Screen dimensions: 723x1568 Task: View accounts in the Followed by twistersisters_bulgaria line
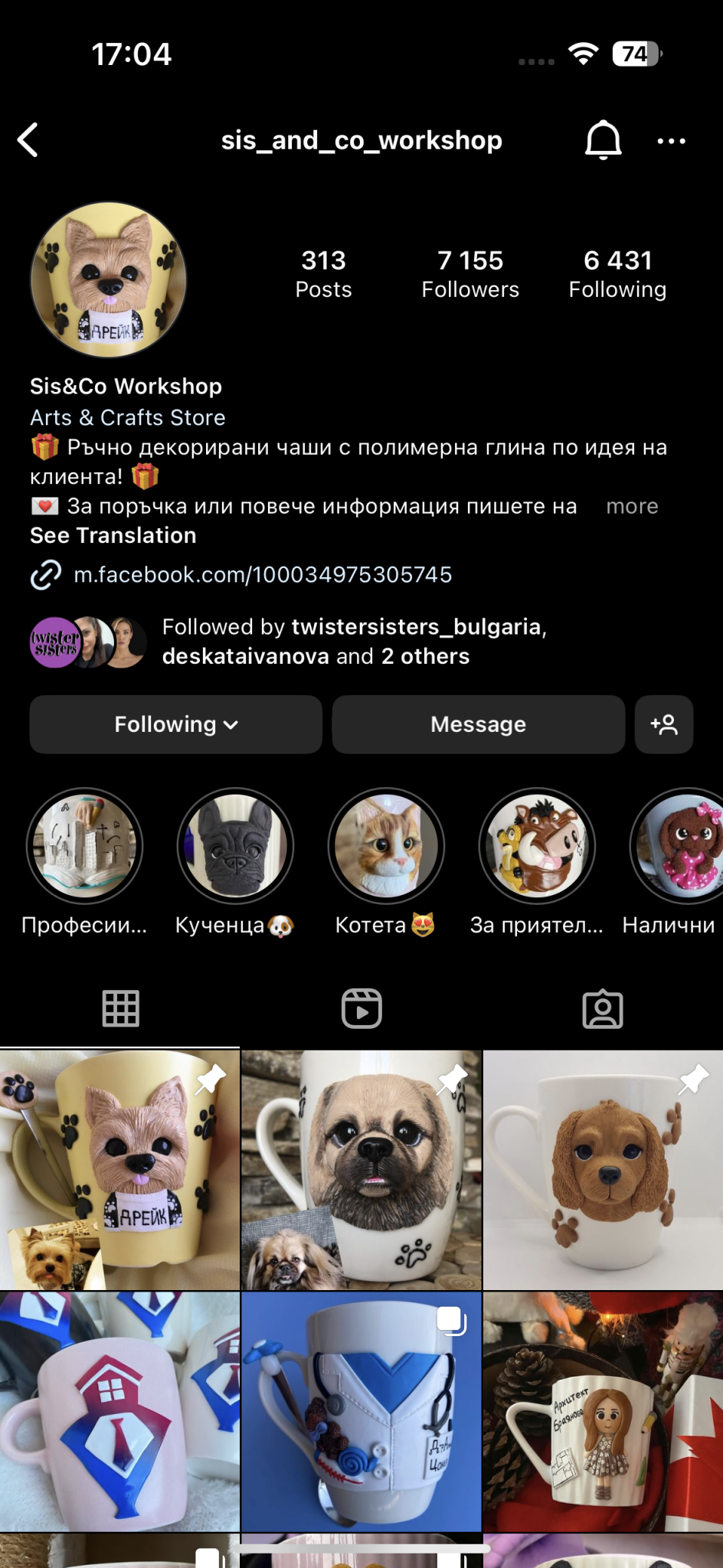[354, 642]
